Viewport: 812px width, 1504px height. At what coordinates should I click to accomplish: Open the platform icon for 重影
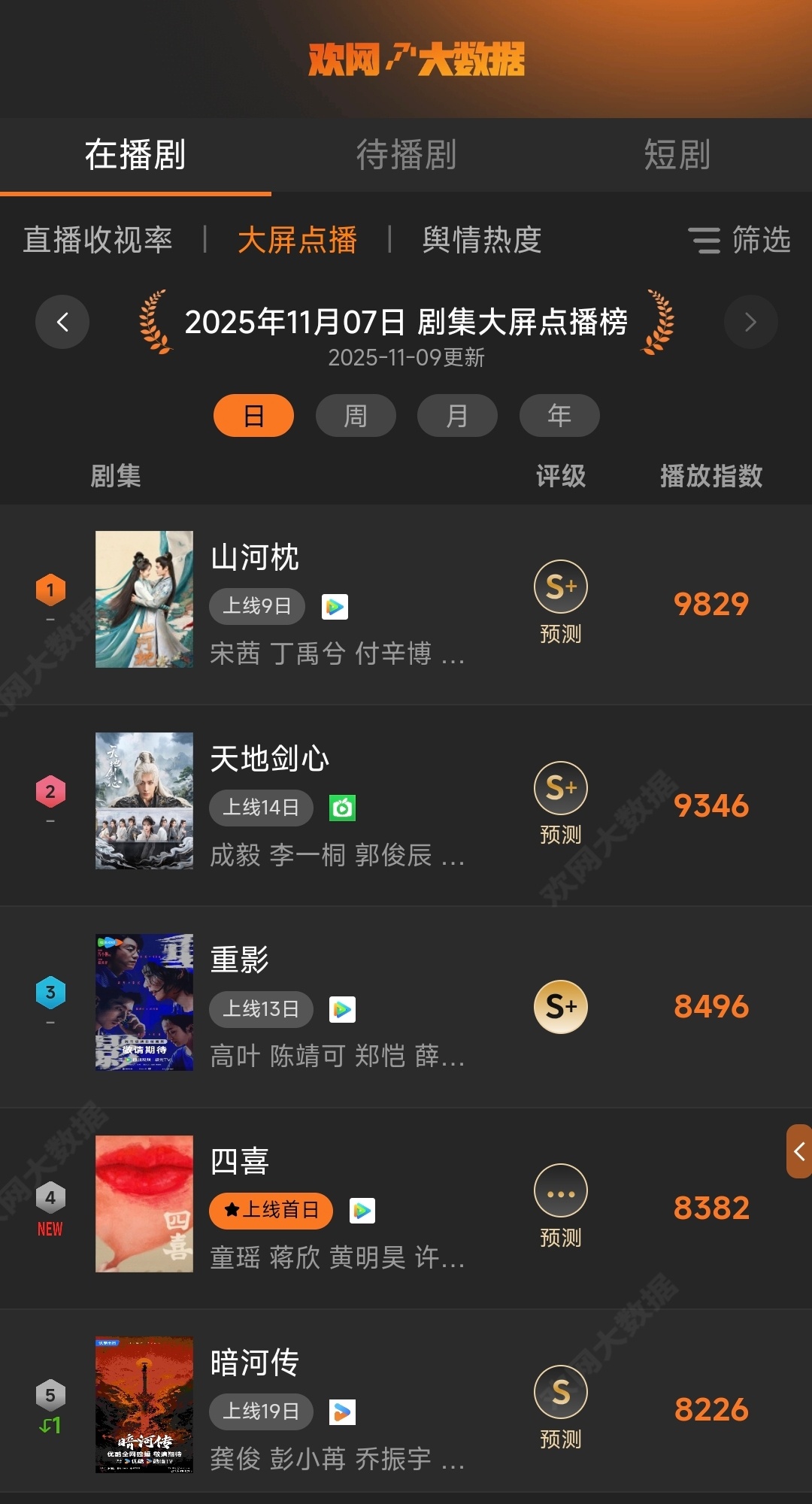coord(343,1009)
